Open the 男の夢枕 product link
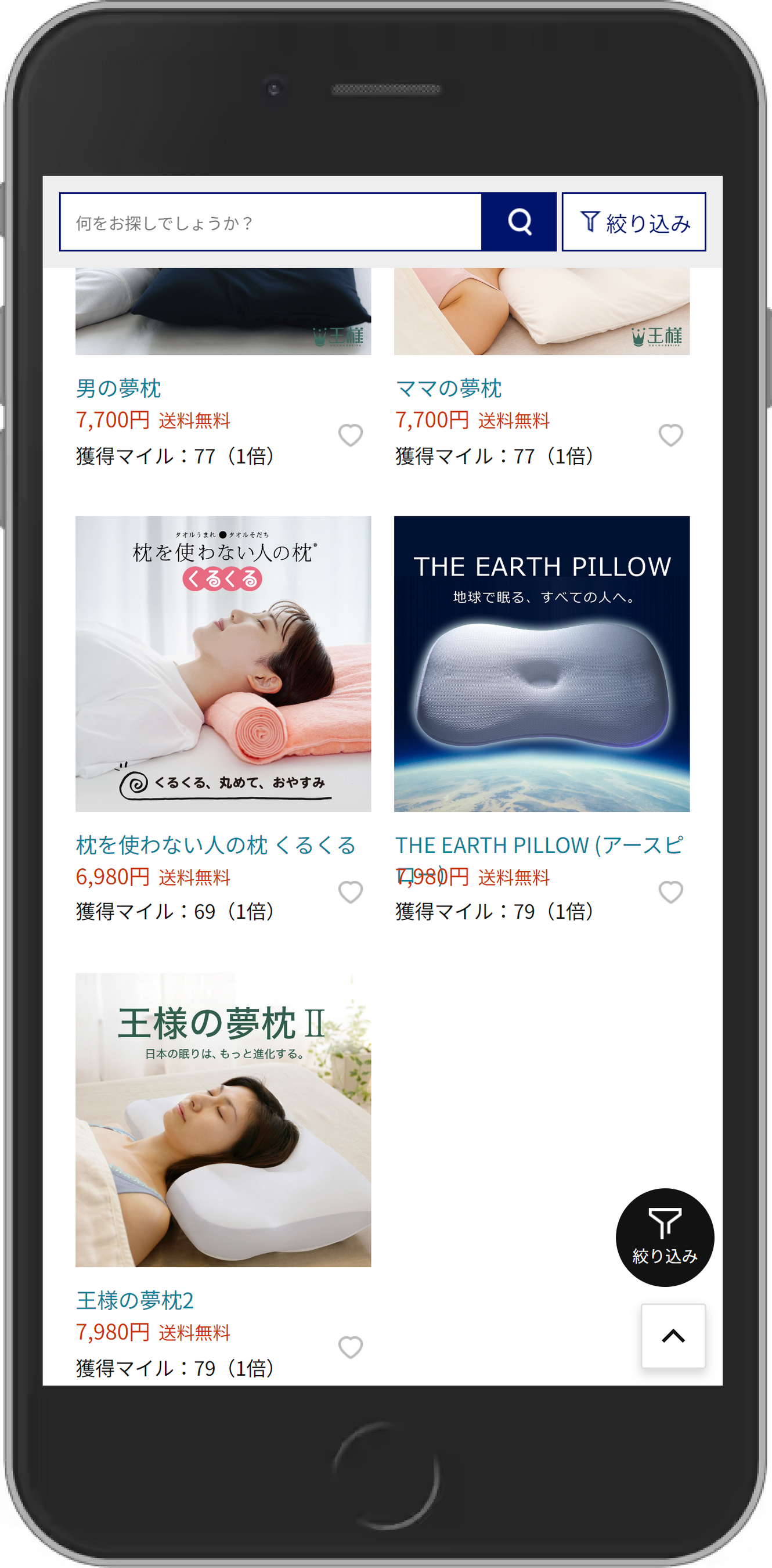 pyautogui.click(x=118, y=389)
